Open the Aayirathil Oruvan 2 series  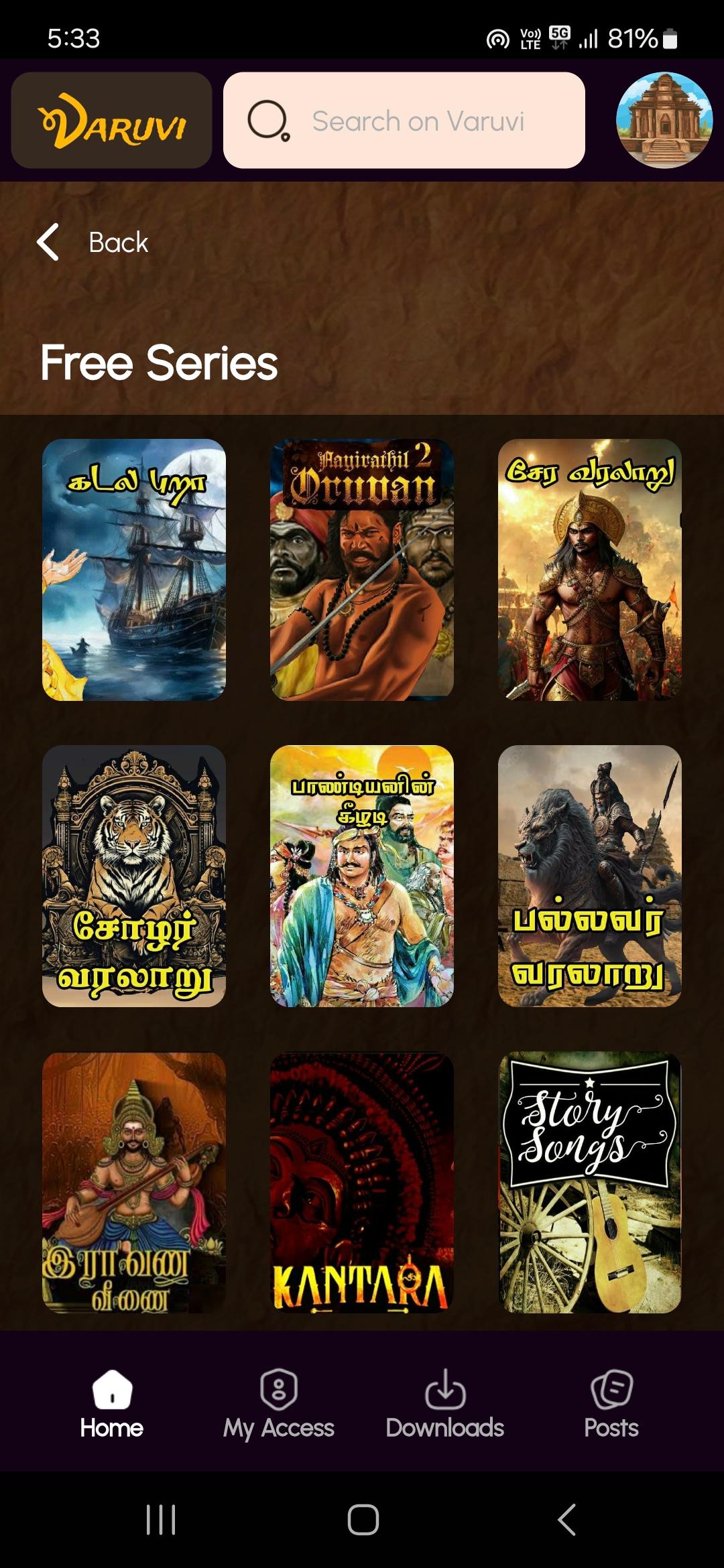point(362,570)
